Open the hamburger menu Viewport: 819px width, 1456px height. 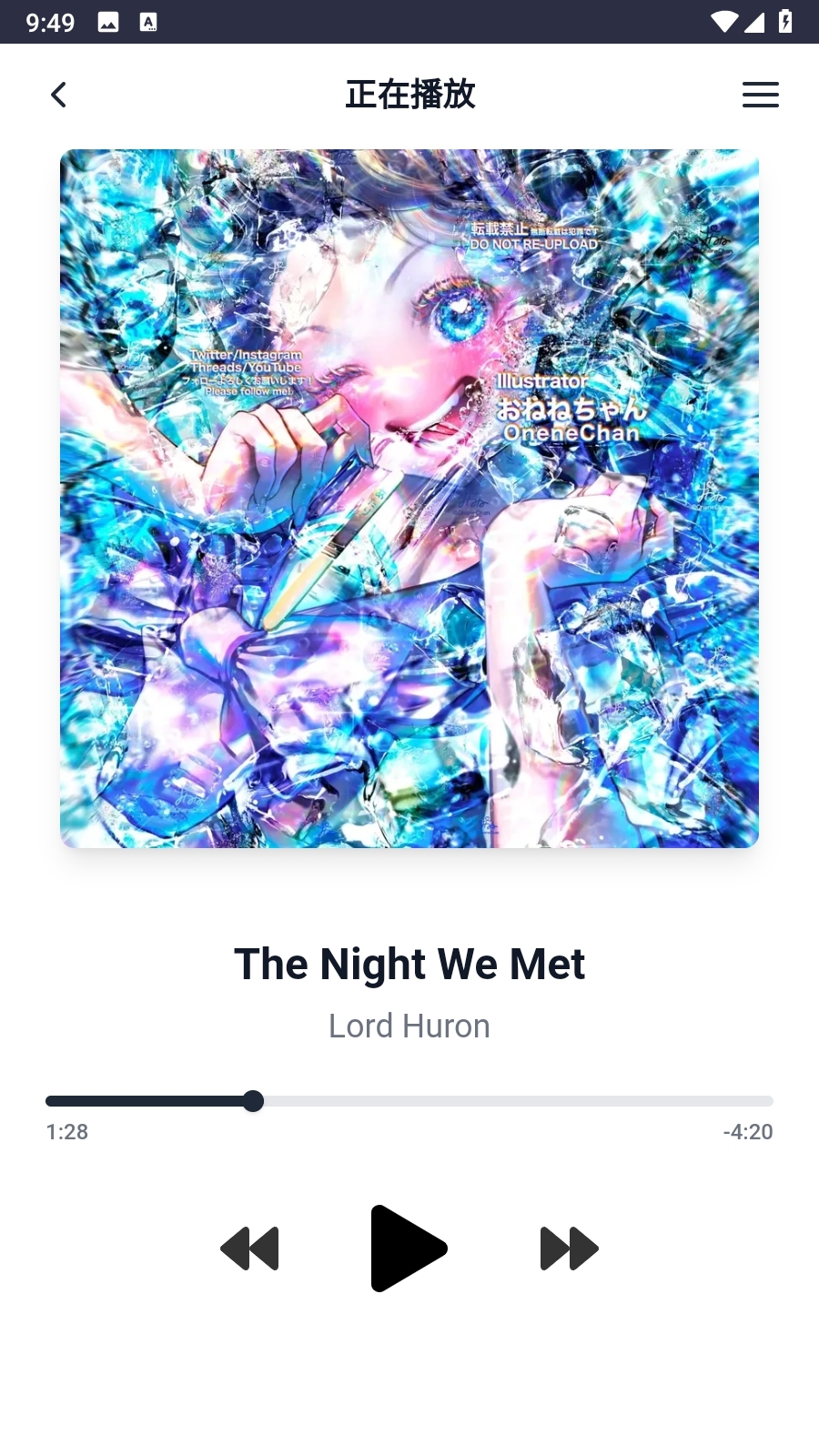coord(760,95)
